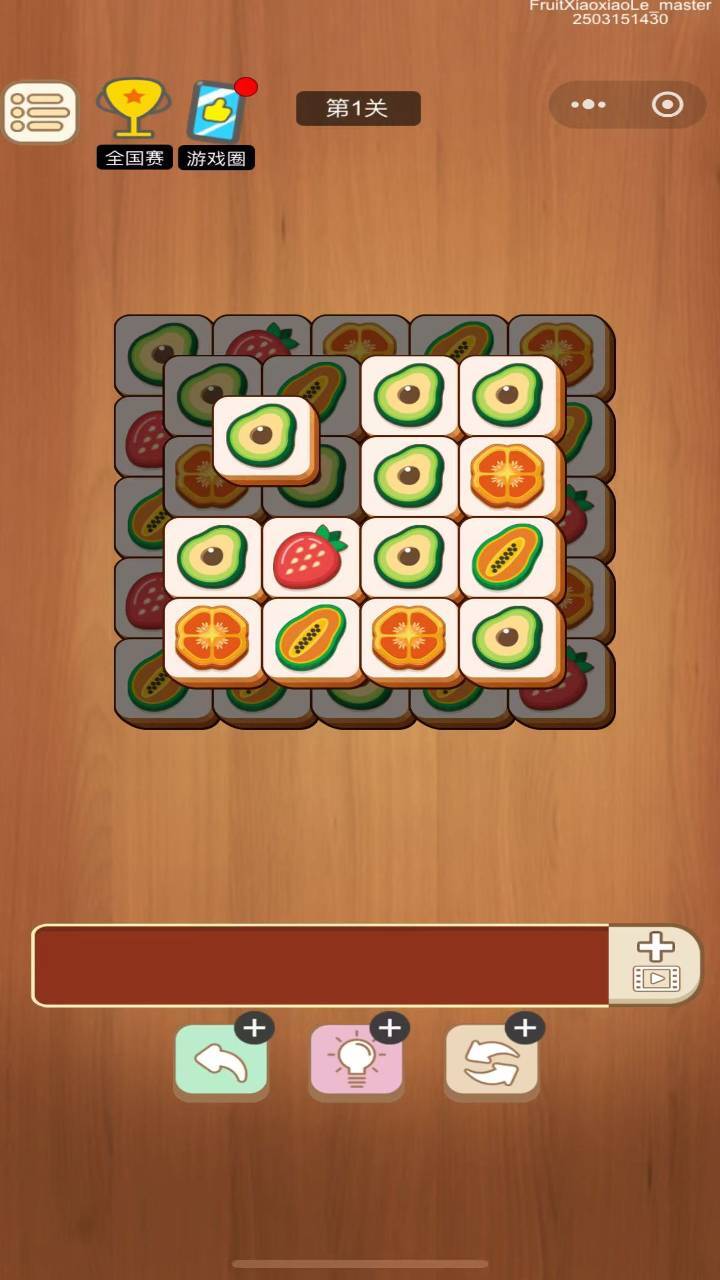The height and width of the screenshot is (1280, 720).
Task: Add an extra slot via video ad
Action: pyautogui.click(x=655, y=964)
